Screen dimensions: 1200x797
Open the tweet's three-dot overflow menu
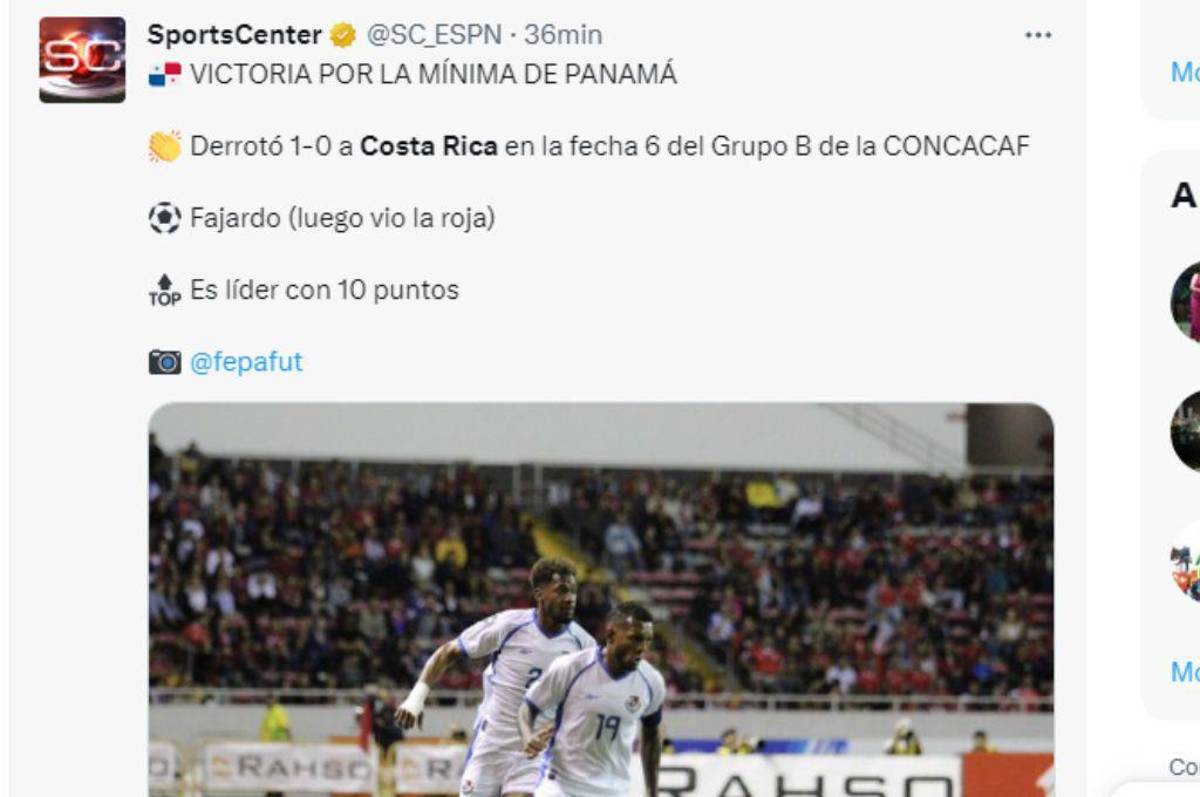[x=1038, y=35]
